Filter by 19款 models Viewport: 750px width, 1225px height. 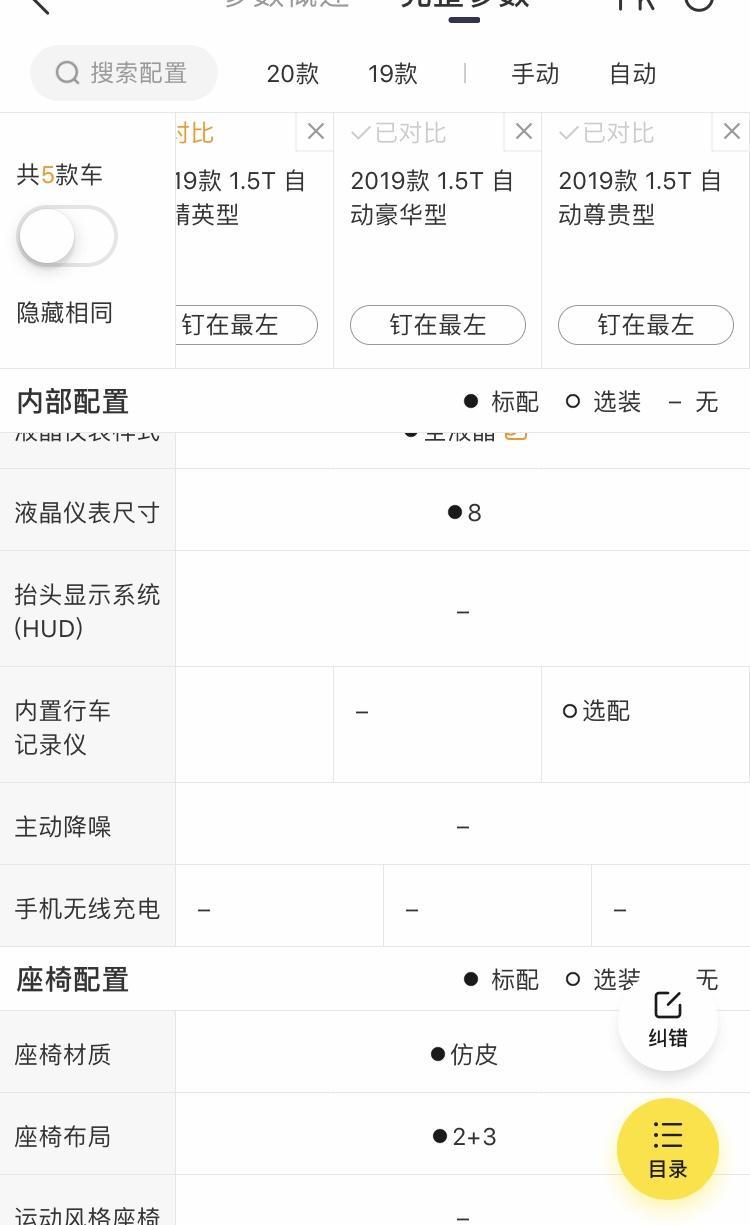pyautogui.click(x=392, y=74)
